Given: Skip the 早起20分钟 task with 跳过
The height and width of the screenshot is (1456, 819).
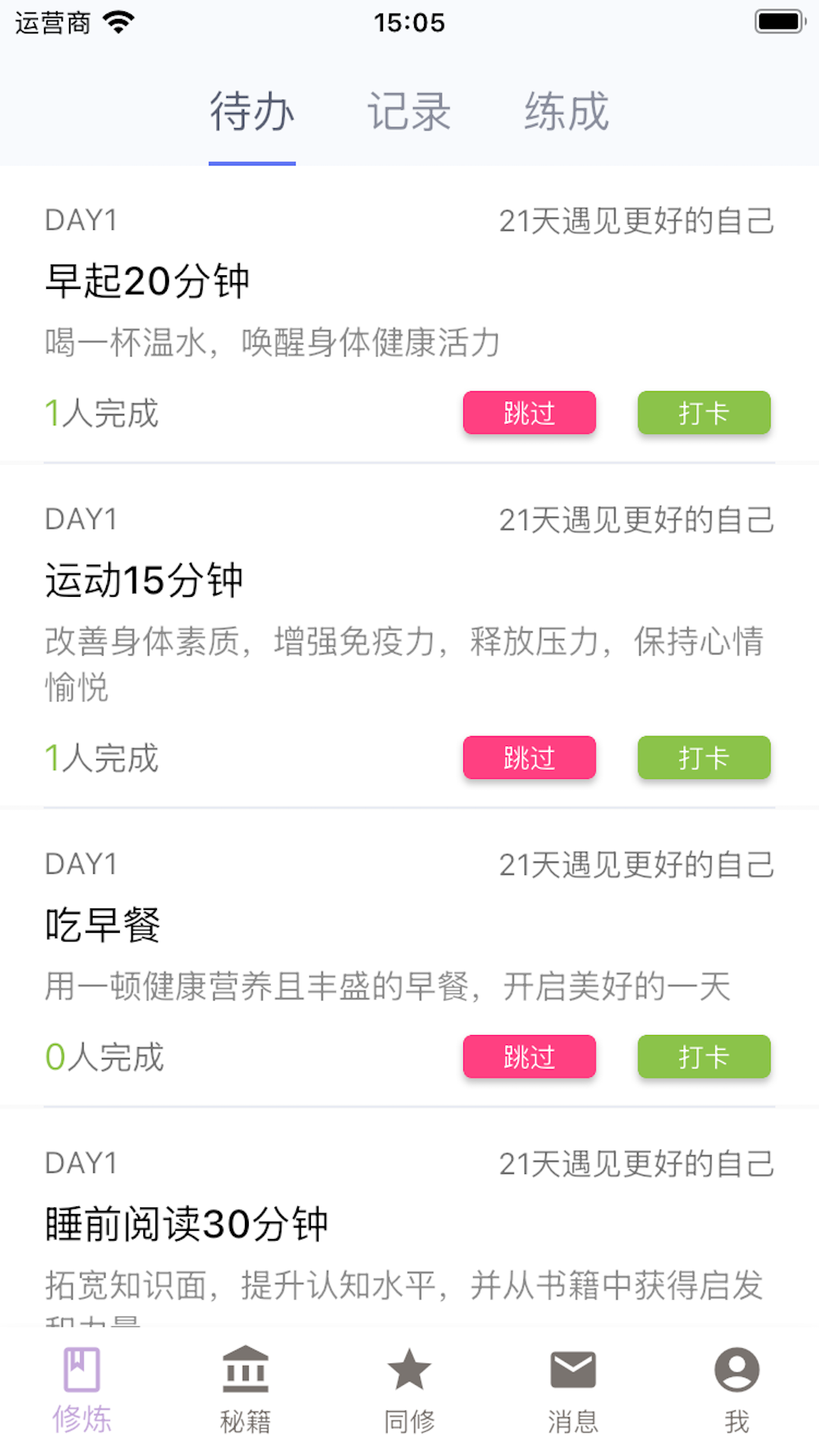Looking at the screenshot, I should pyautogui.click(x=529, y=413).
